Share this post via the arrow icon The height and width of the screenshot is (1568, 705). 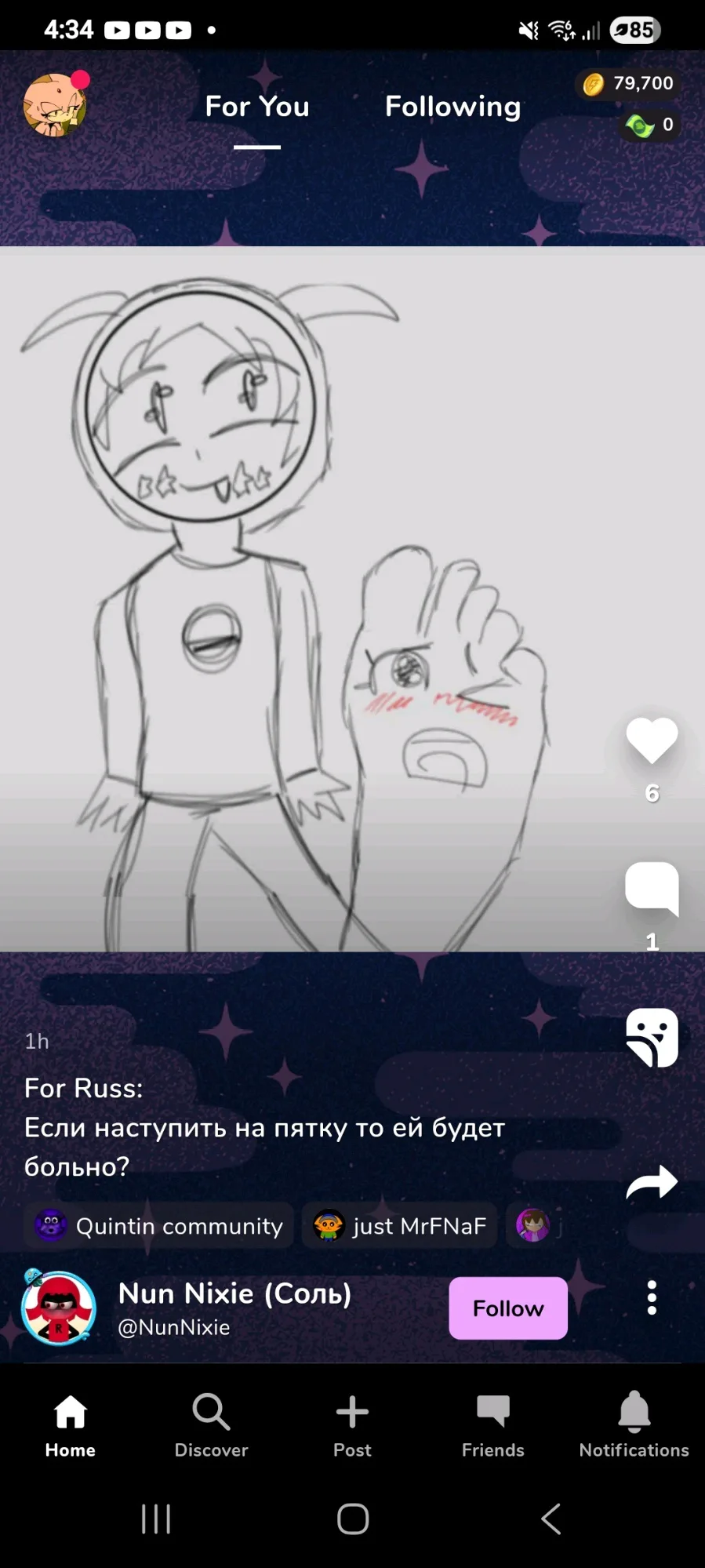coord(652,1181)
